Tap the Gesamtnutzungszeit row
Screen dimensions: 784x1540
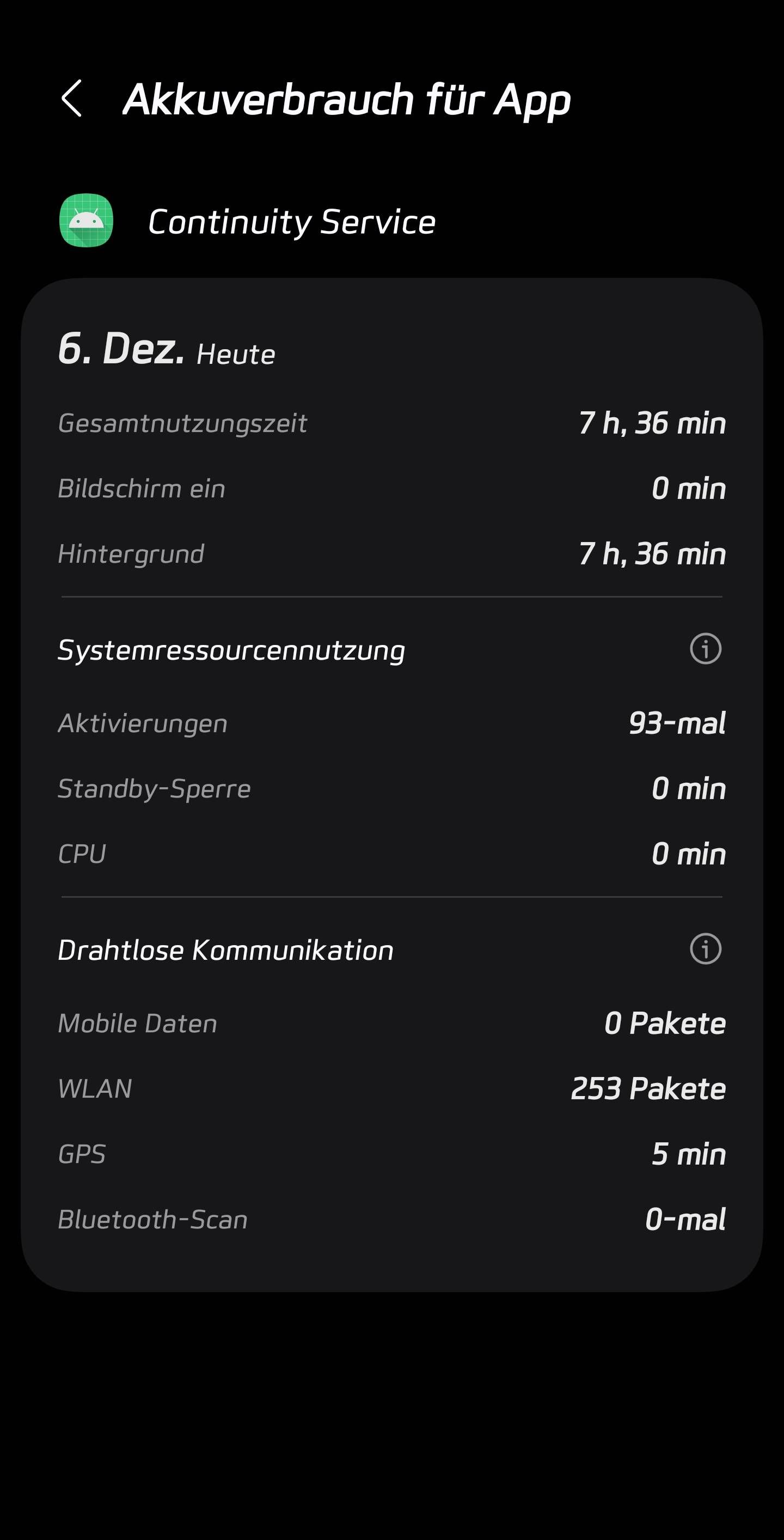pyautogui.click(x=391, y=423)
